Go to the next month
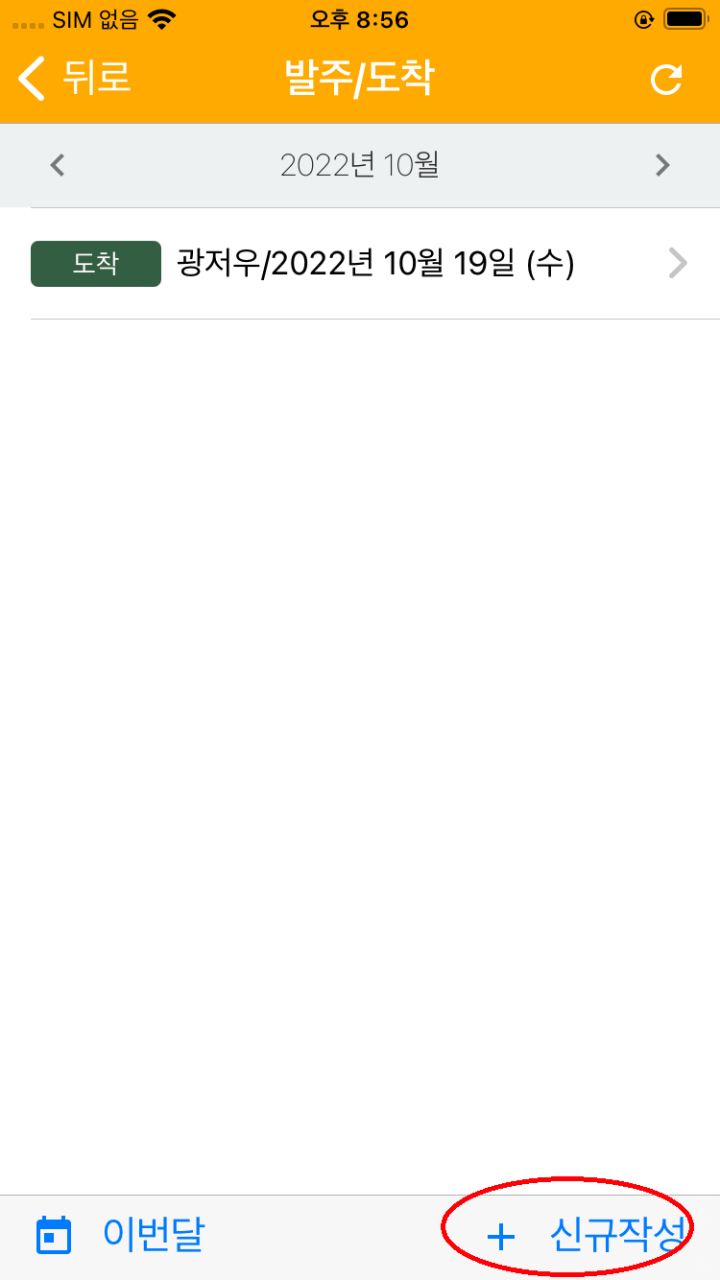The width and height of the screenshot is (720, 1280). click(662, 165)
